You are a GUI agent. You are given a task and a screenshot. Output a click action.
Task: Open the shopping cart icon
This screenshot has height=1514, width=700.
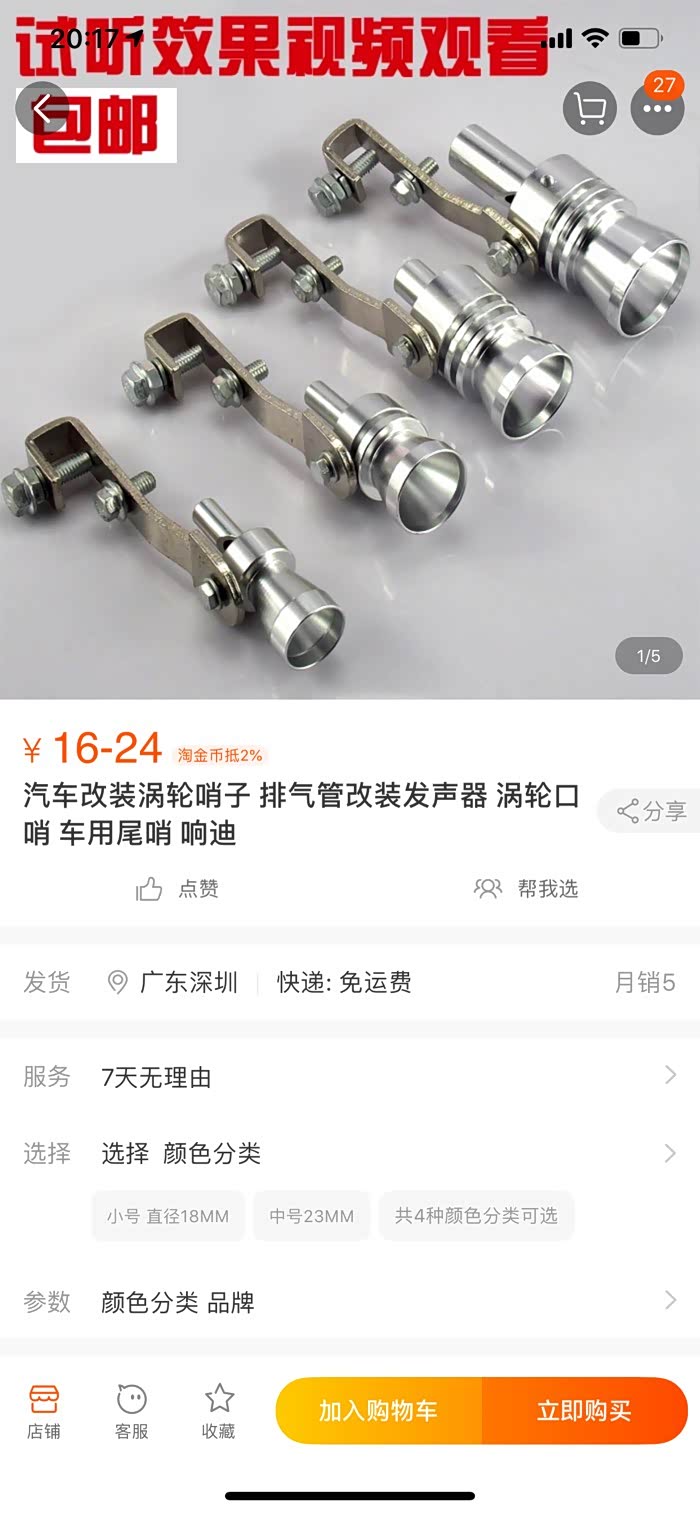coord(590,108)
